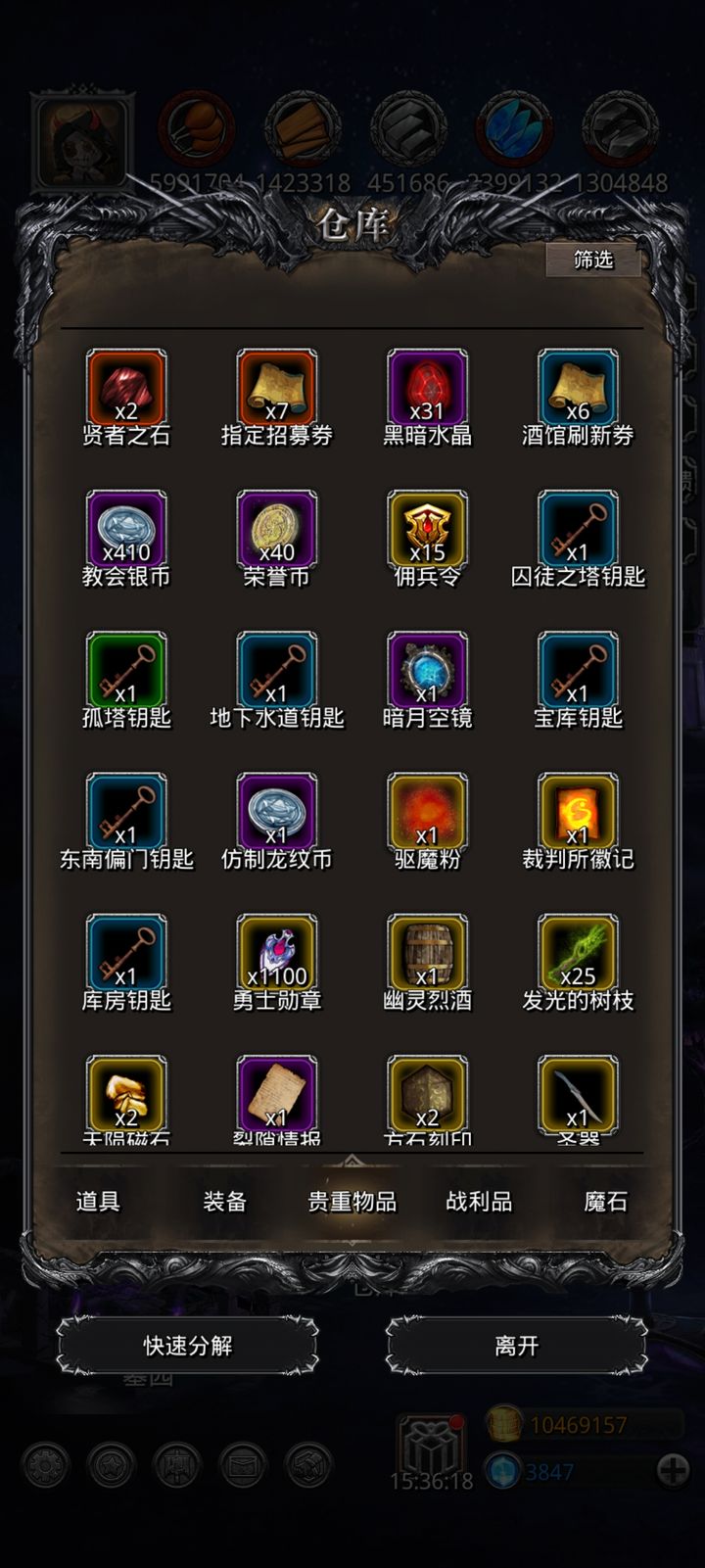Viewport: 705px width, 1568px height.
Task: Select the 荣誉币 item
Action: click(276, 530)
